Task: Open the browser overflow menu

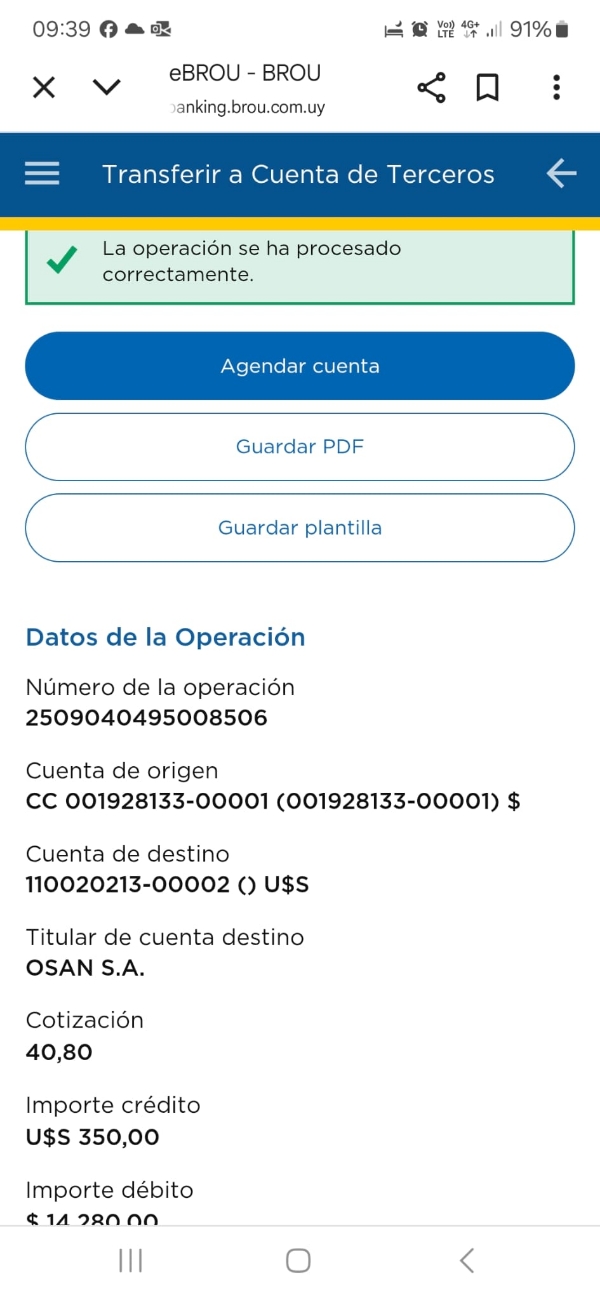Action: (556, 88)
